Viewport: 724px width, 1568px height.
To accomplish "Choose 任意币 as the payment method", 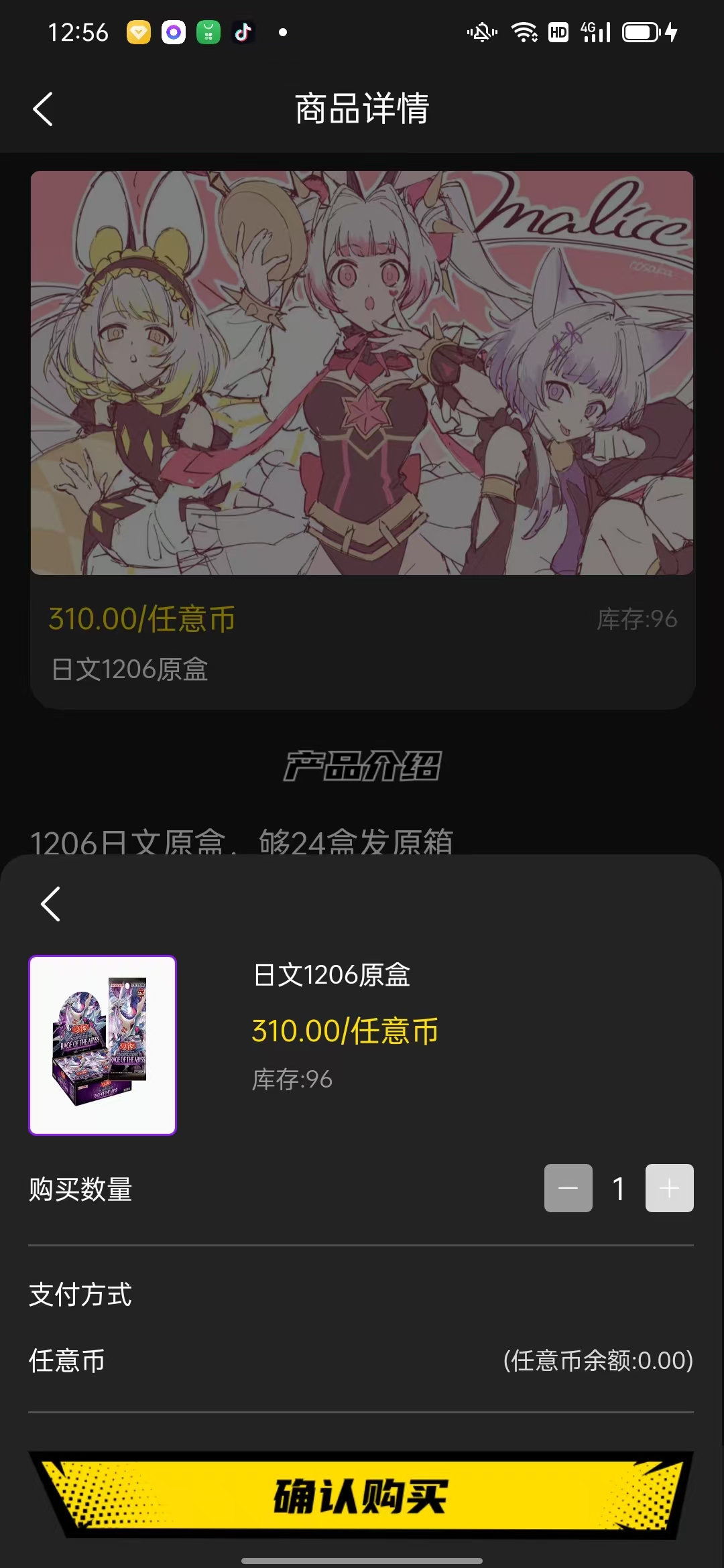I will (x=67, y=1361).
